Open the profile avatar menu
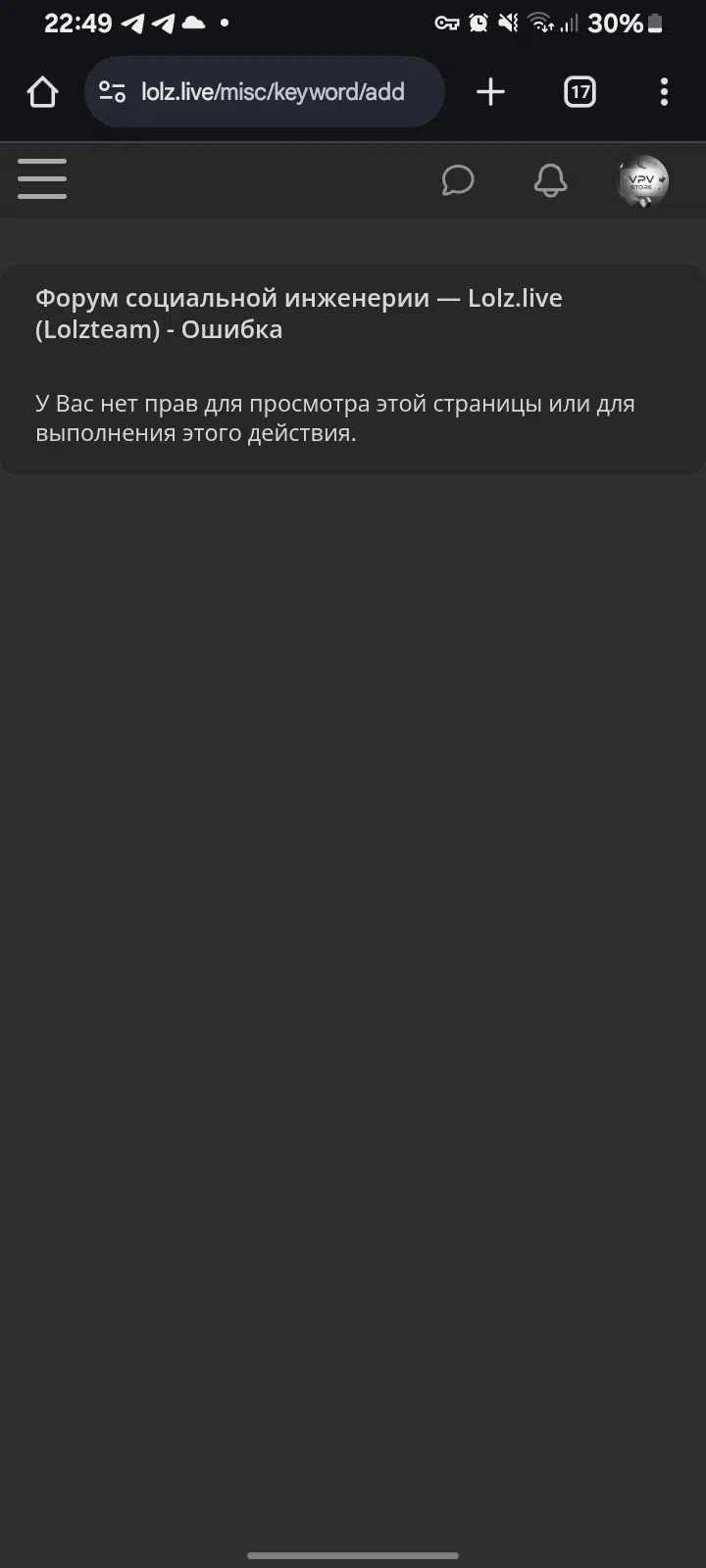 [x=643, y=180]
